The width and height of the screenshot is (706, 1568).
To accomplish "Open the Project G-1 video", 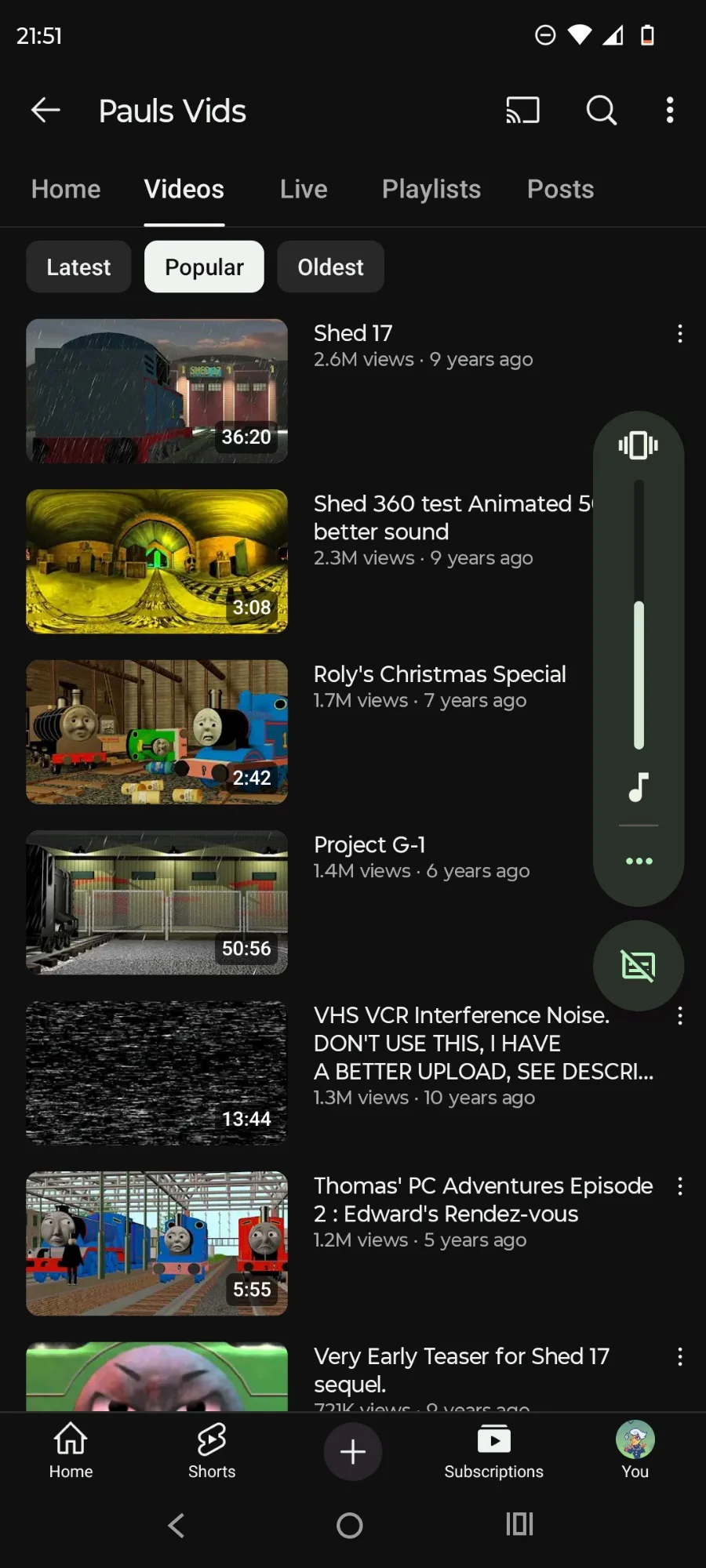I will click(x=157, y=902).
